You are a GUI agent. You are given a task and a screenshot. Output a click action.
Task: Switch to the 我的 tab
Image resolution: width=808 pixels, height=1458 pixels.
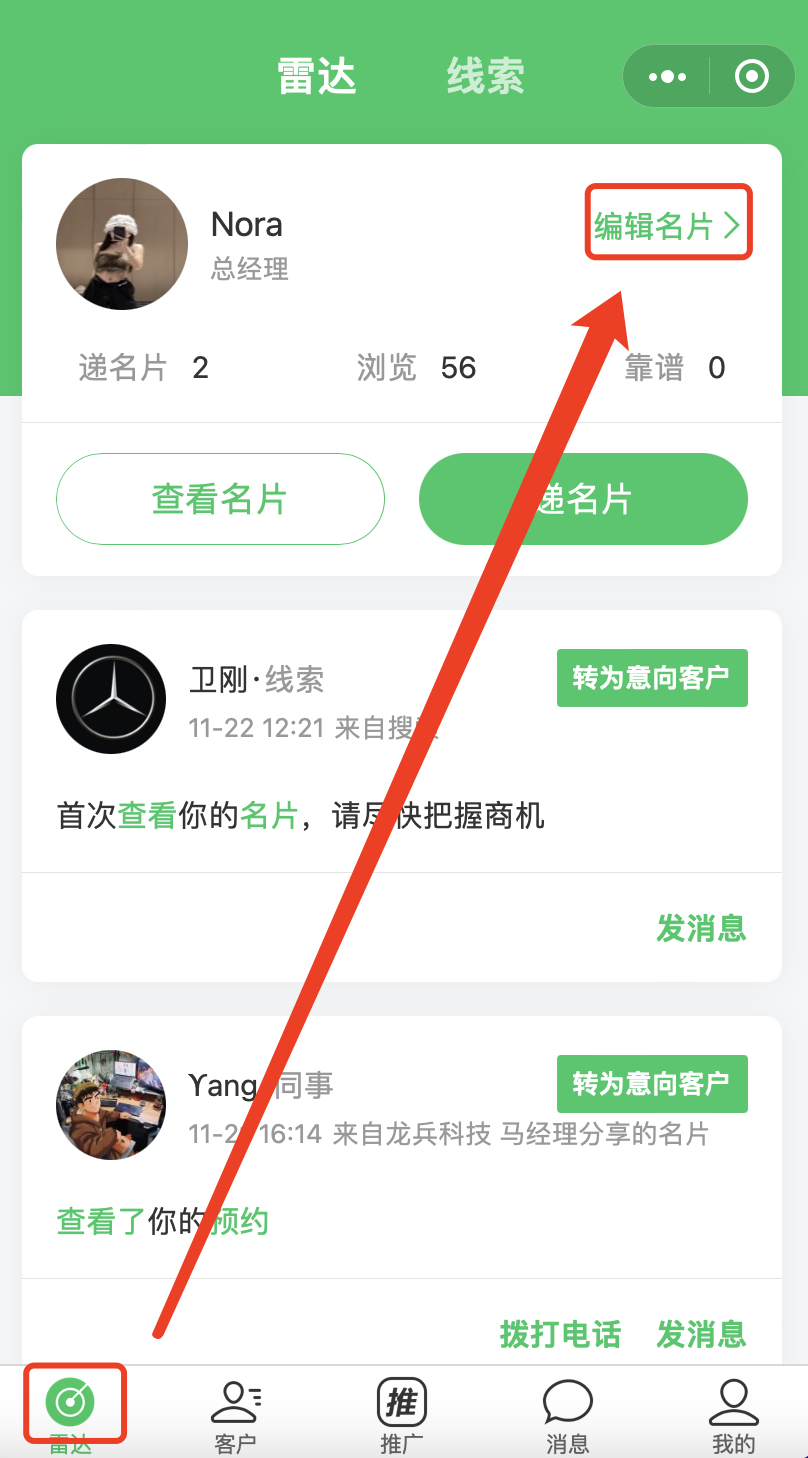[x=733, y=1414]
